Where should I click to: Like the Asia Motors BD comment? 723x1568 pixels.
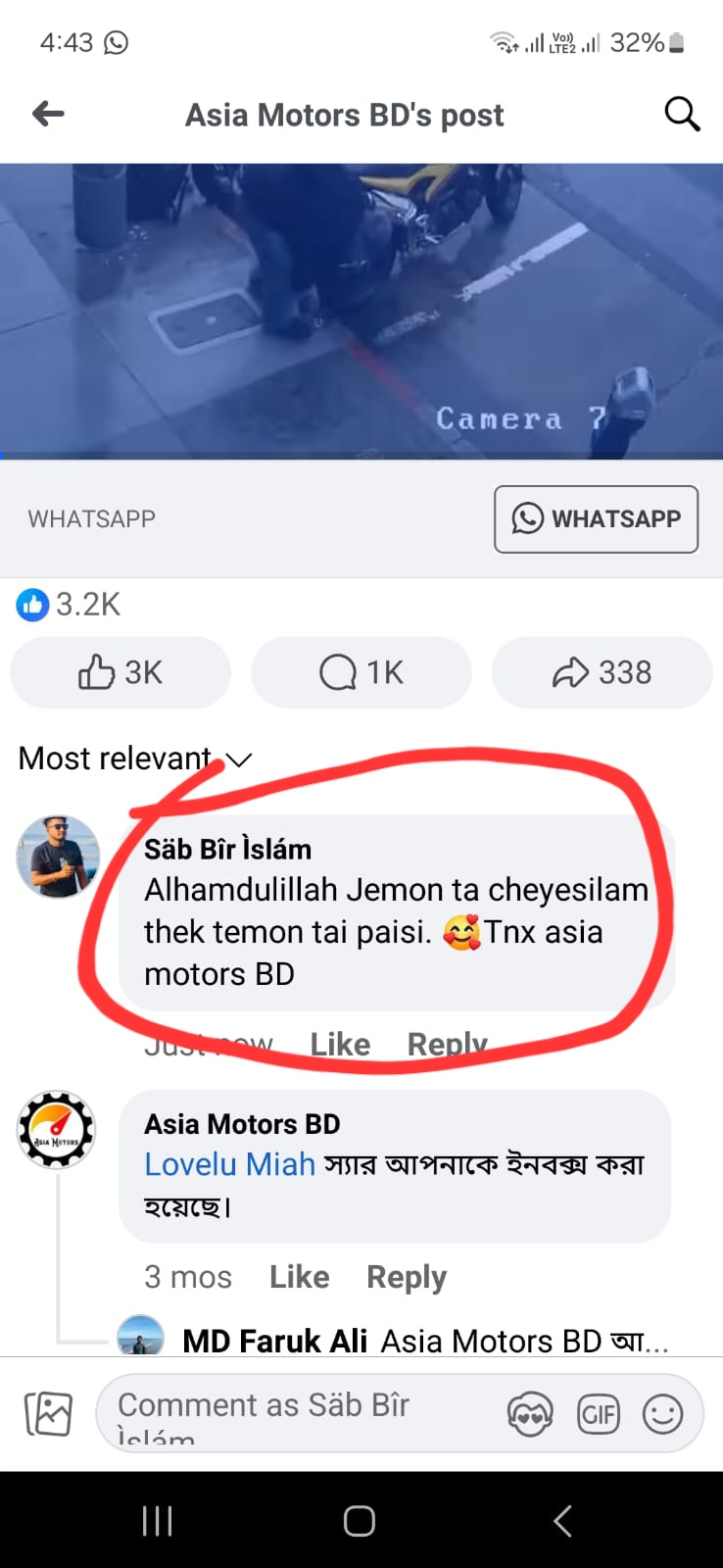point(299,1277)
